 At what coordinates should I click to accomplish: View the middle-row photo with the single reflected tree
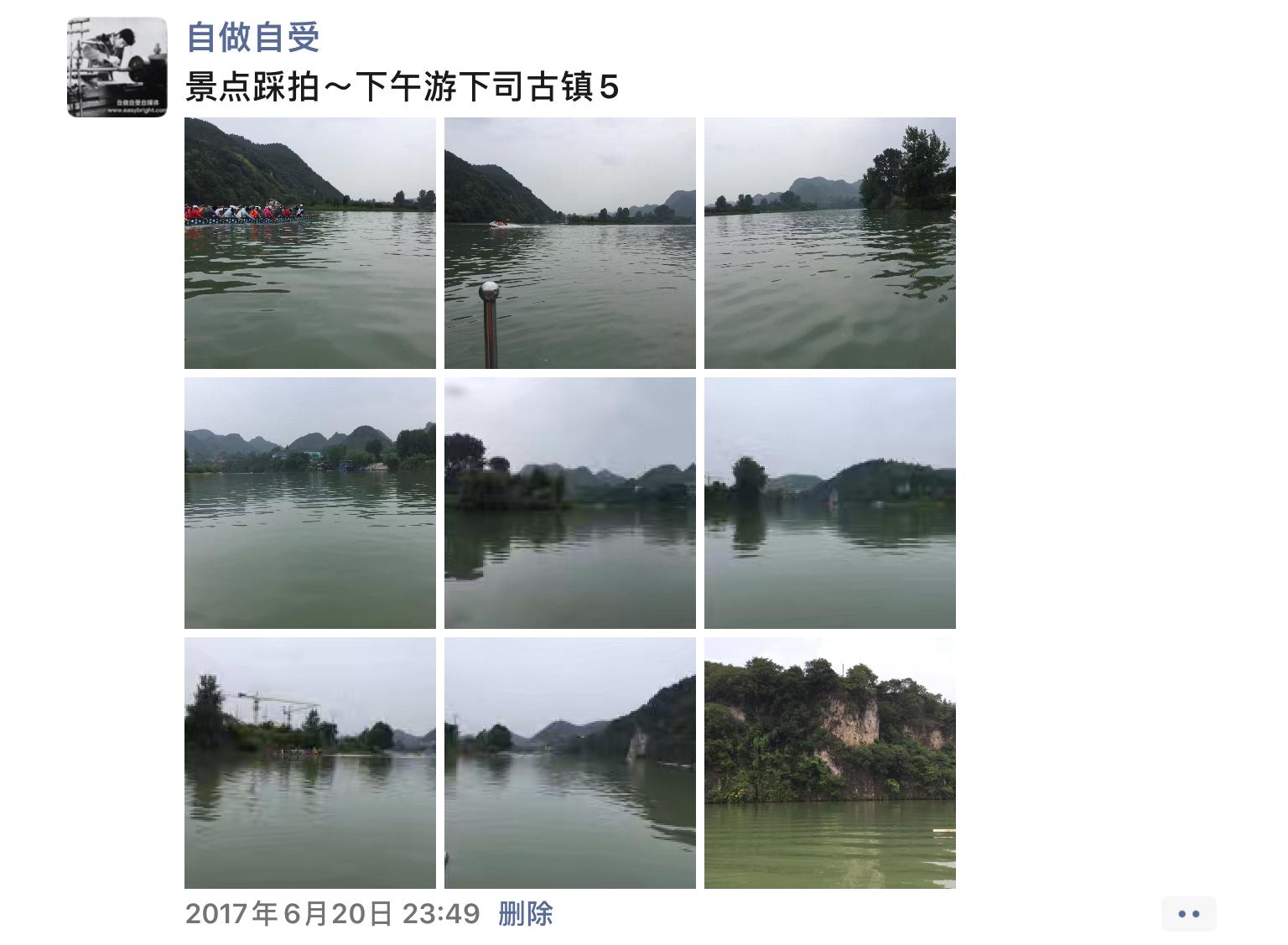coord(830,503)
